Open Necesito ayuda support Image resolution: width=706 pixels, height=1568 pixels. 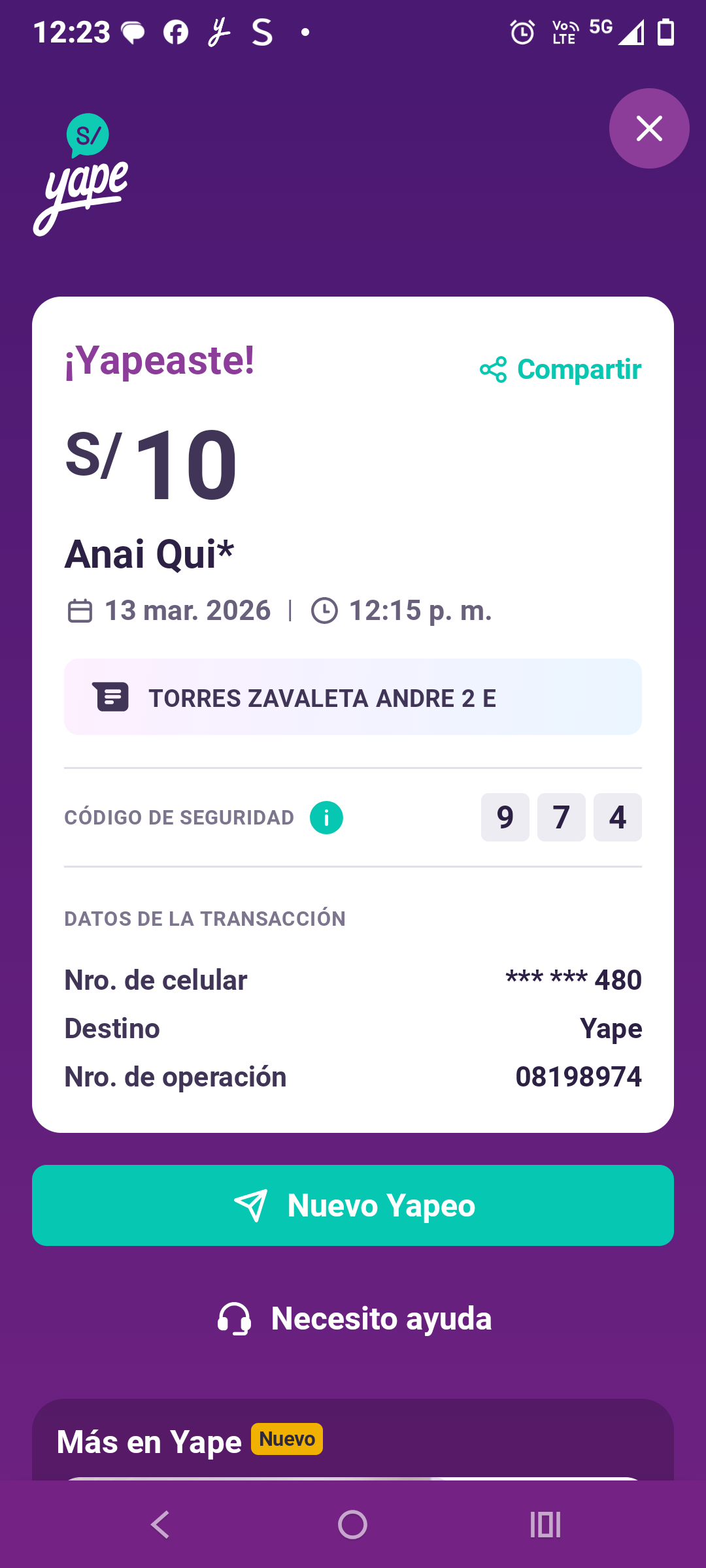(x=354, y=1318)
